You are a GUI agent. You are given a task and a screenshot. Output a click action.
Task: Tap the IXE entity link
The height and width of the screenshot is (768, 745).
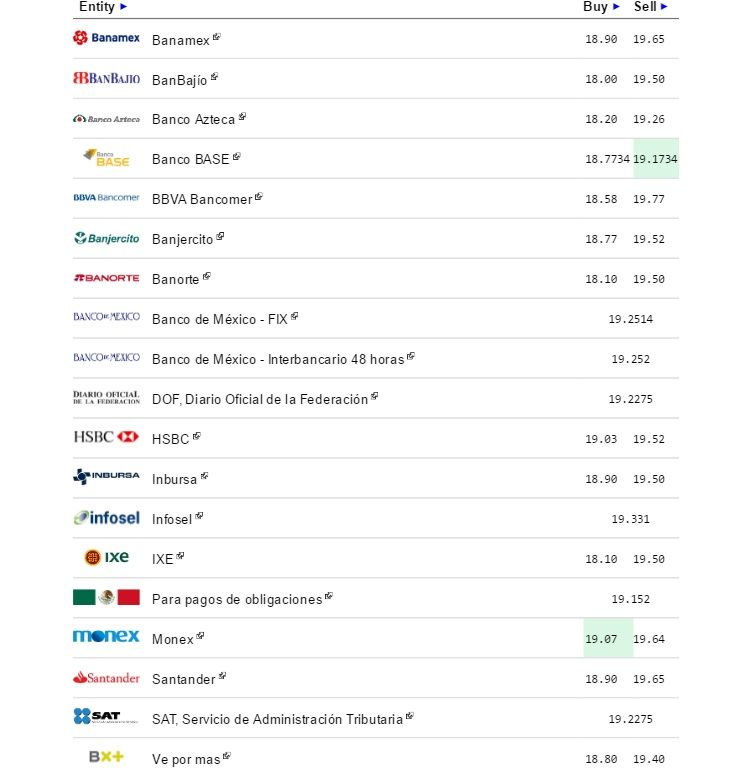(163, 560)
